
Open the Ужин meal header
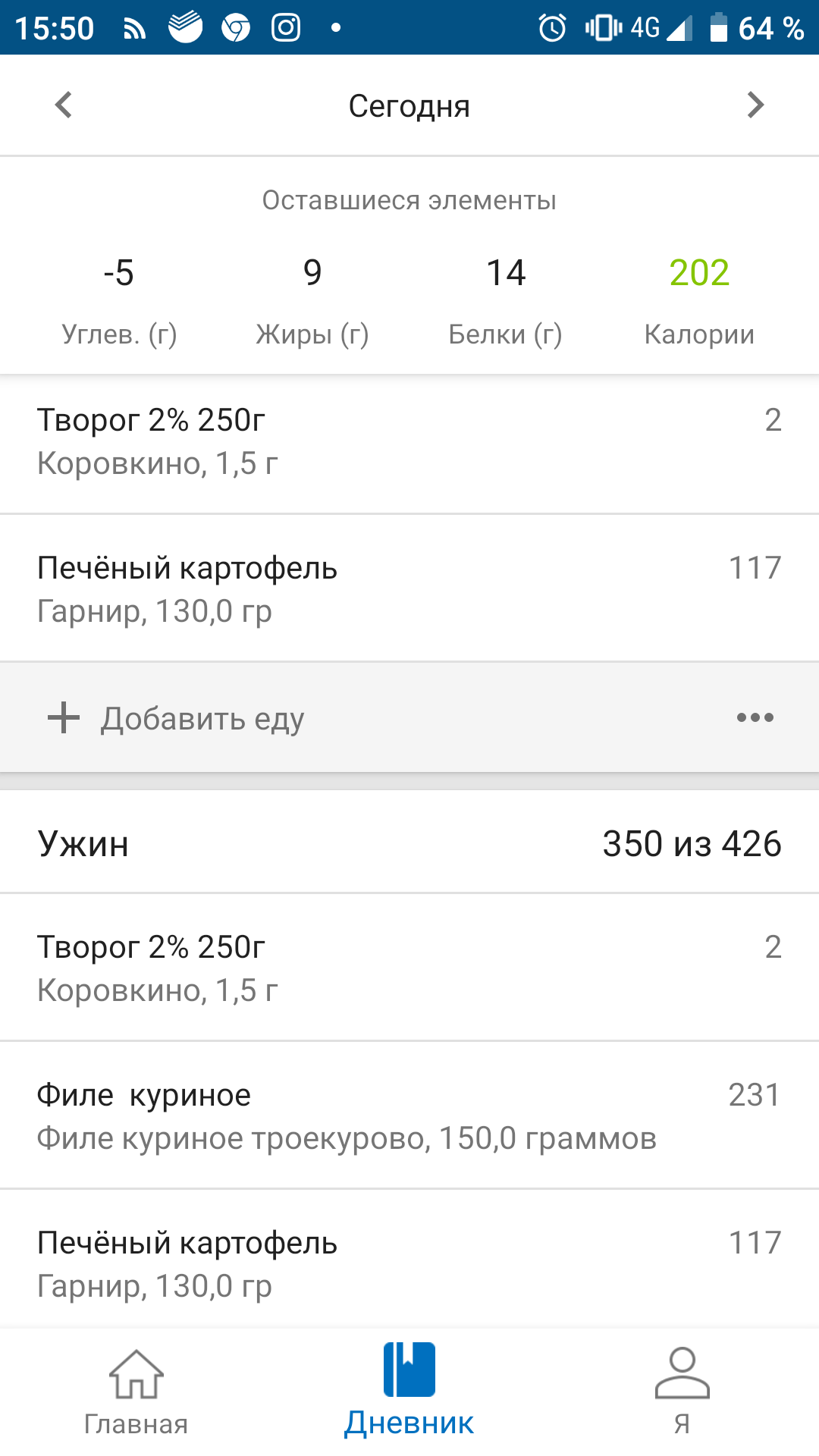pos(409,843)
